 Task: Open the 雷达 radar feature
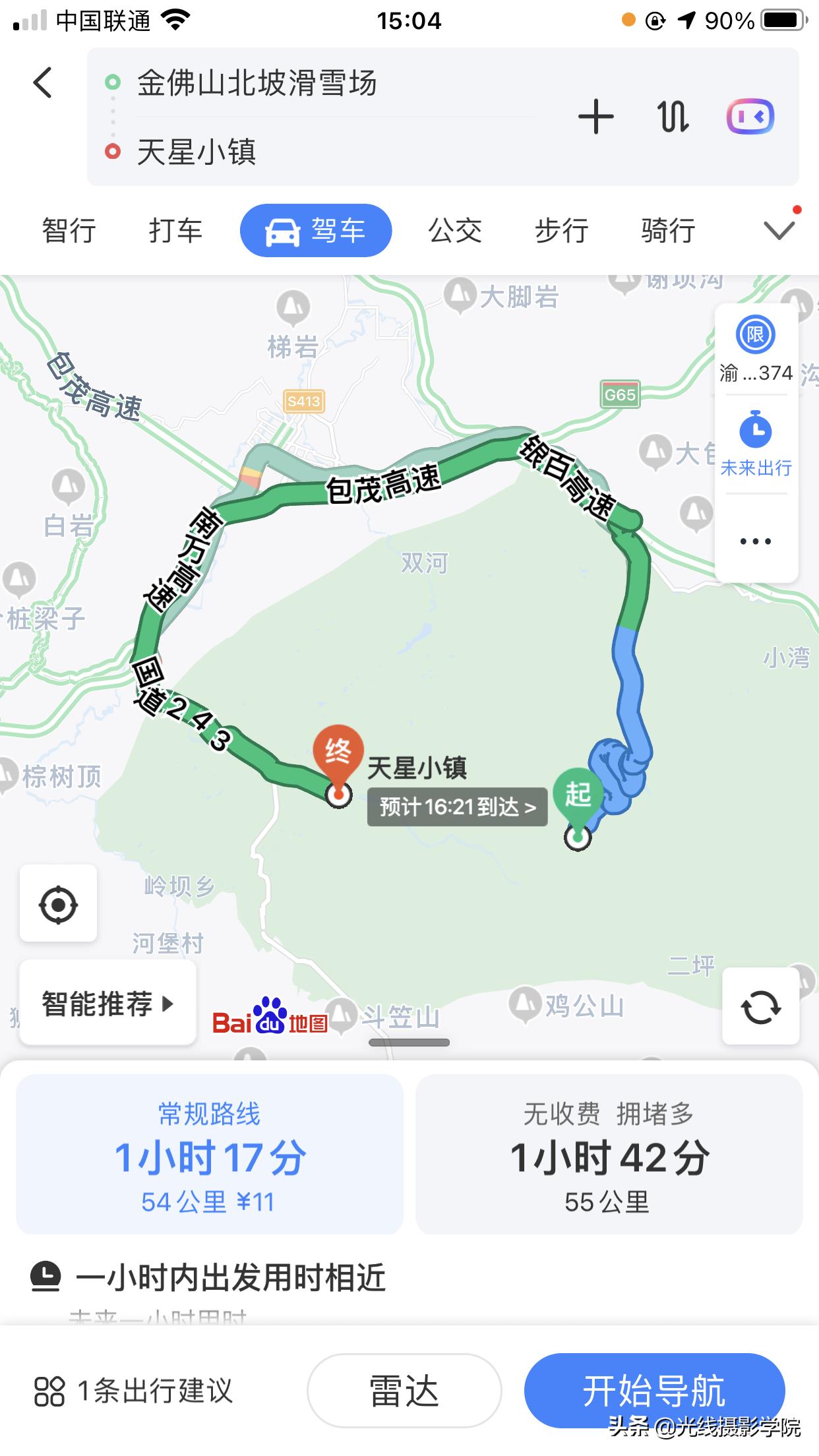click(404, 1393)
